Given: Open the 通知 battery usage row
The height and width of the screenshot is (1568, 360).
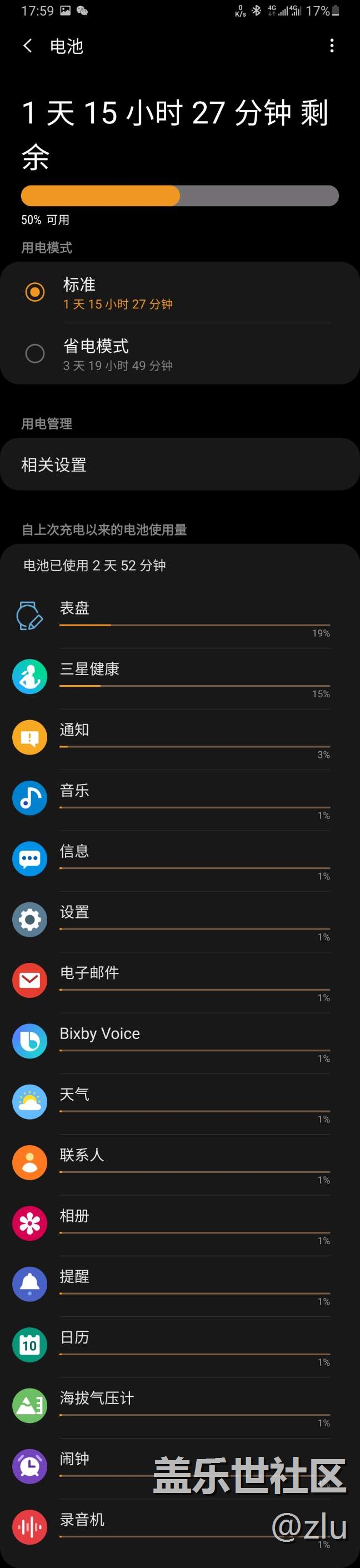Looking at the screenshot, I should (x=180, y=739).
